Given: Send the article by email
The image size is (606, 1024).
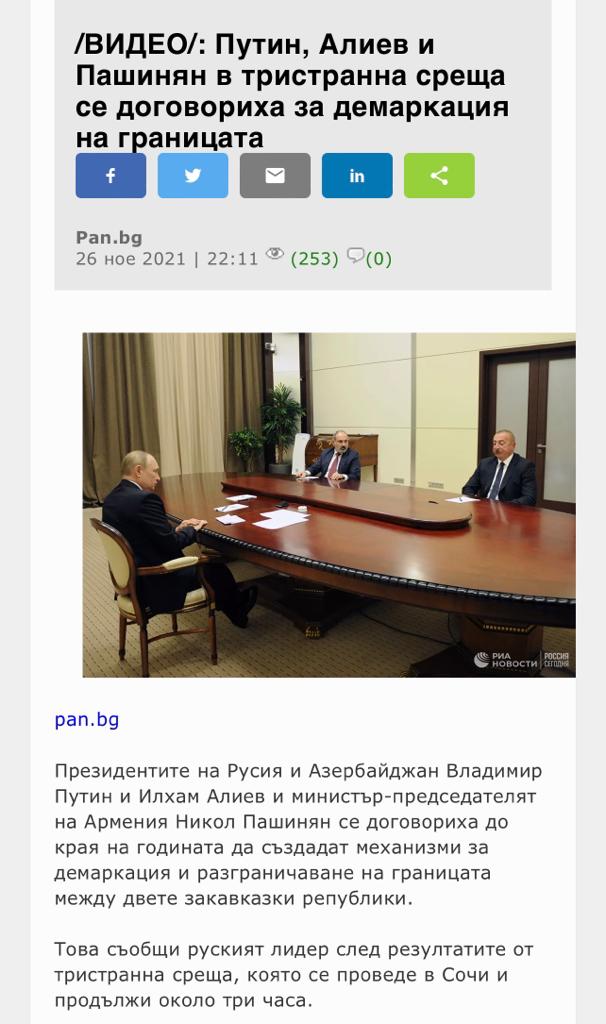Looking at the screenshot, I should (x=275, y=176).
